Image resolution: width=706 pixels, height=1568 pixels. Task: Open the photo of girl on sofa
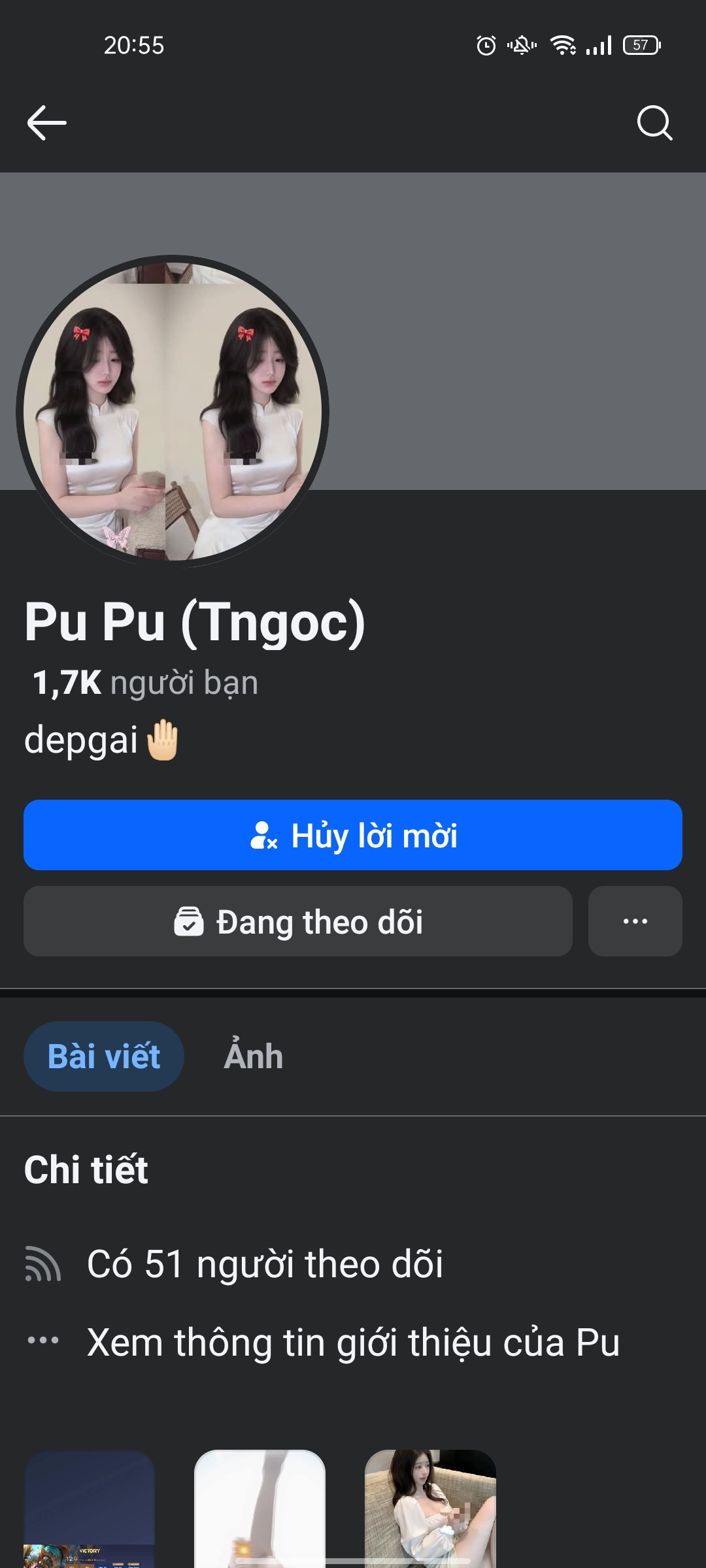[x=430, y=1509]
